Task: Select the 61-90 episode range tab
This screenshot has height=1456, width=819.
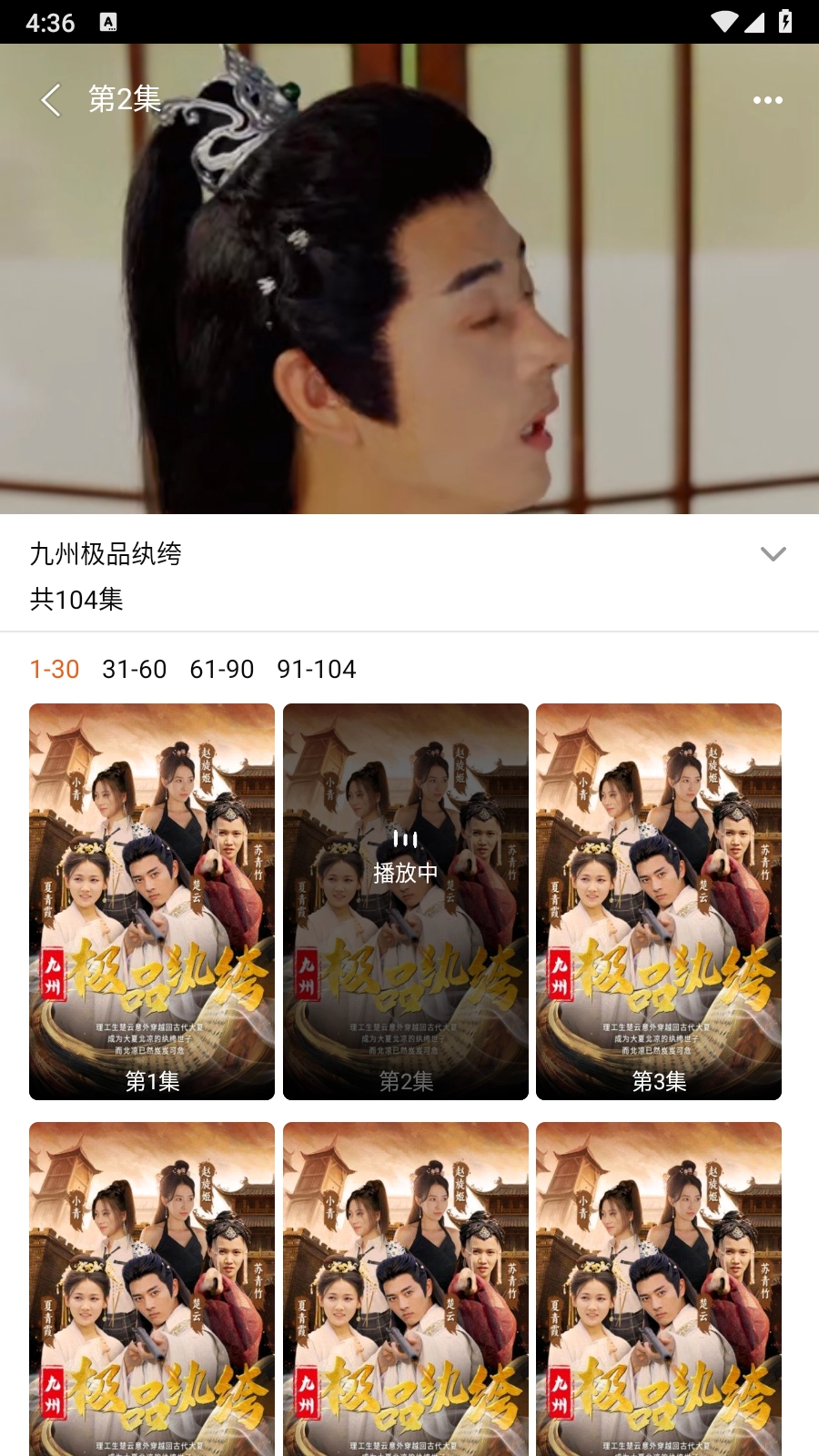Action: tap(219, 669)
